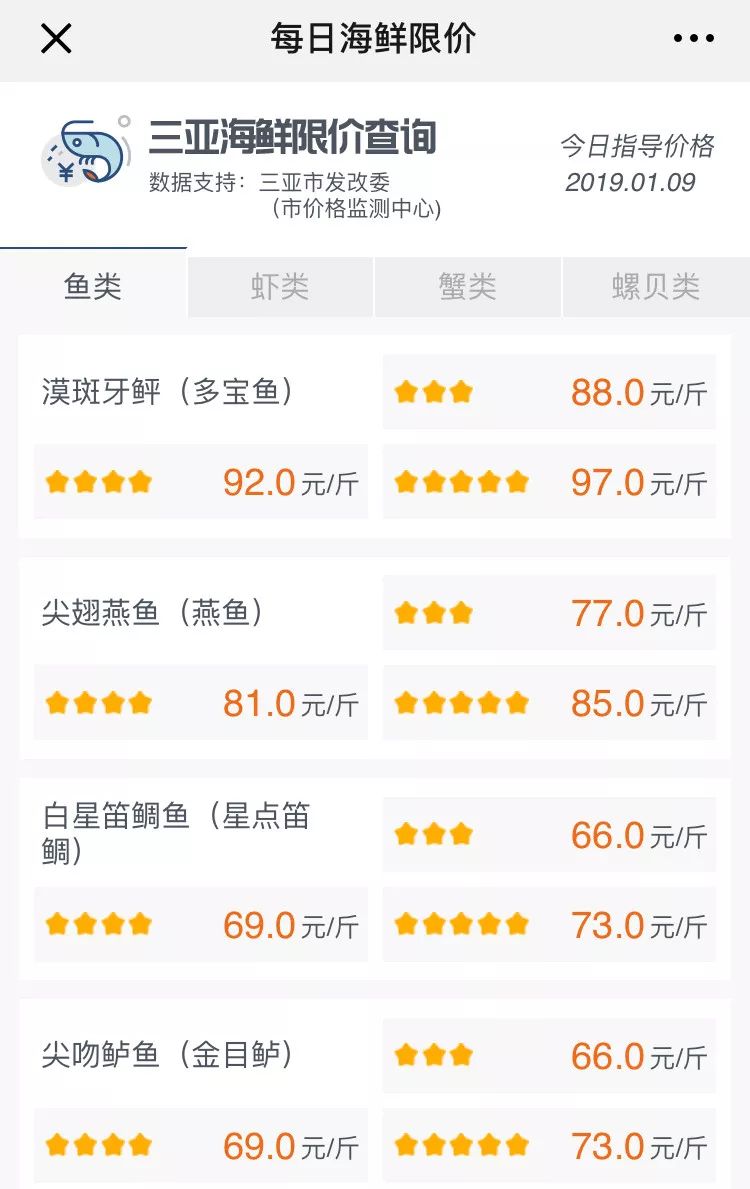
Task: Select the 鱼类 tab
Action: [x=93, y=286]
